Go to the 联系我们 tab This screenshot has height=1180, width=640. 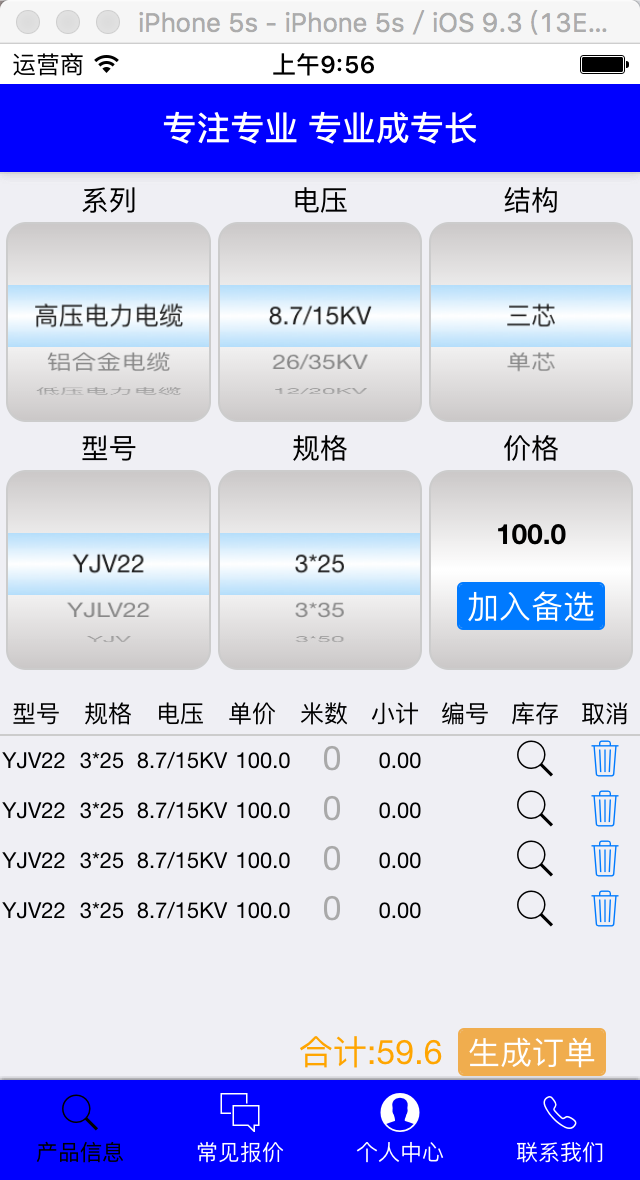[x=559, y=1127]
